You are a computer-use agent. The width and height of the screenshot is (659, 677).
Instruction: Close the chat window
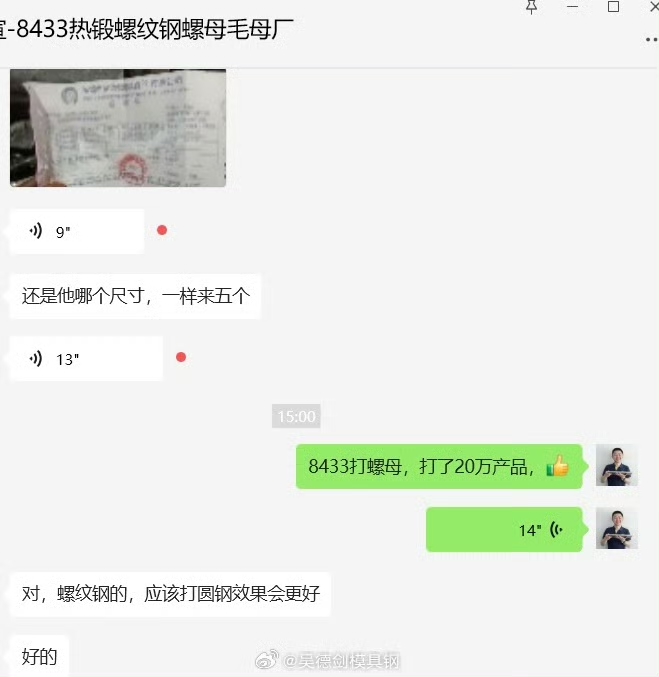(x=653, y=8)
